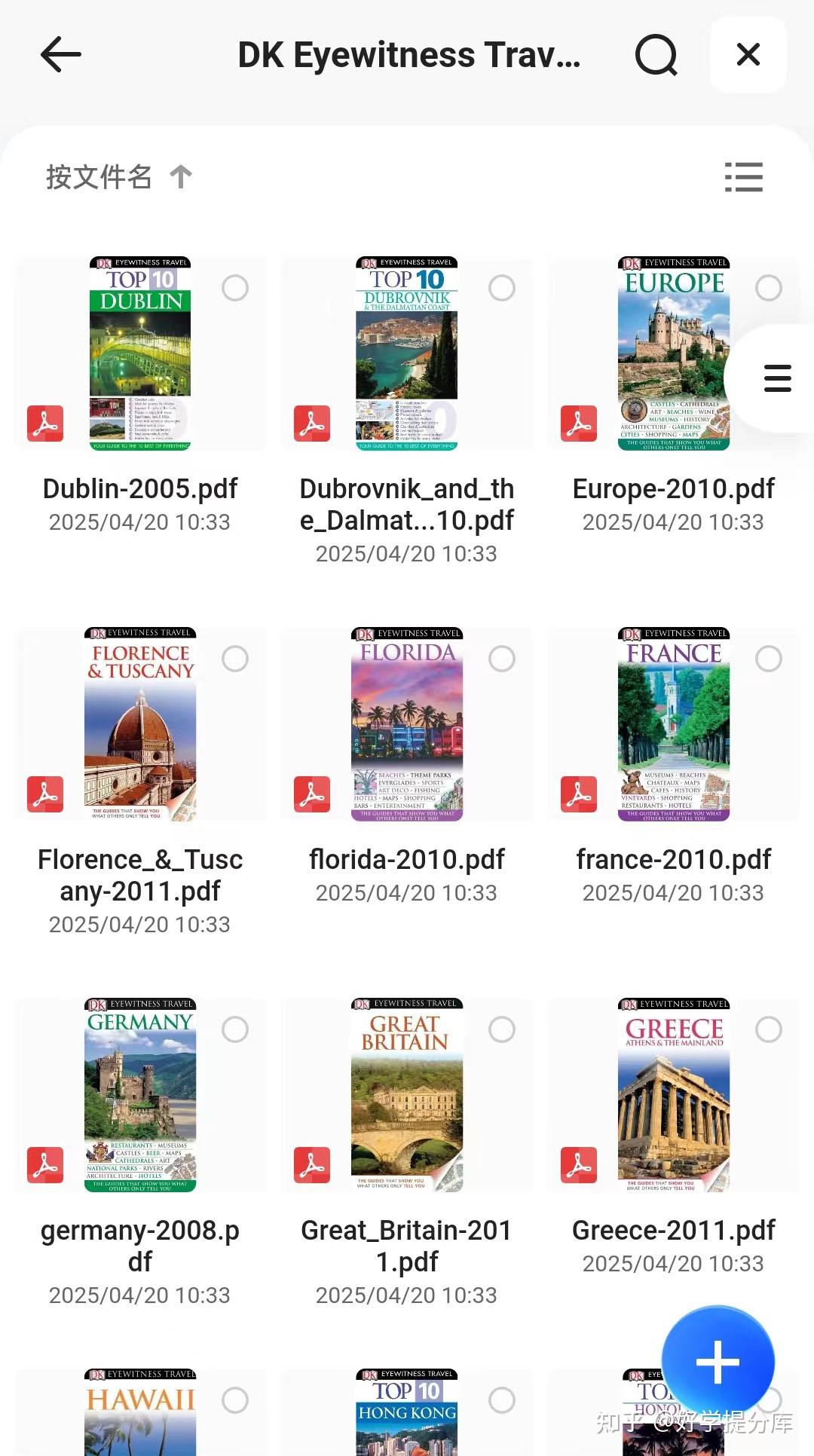Close the folder view

(x=748, y=55)
